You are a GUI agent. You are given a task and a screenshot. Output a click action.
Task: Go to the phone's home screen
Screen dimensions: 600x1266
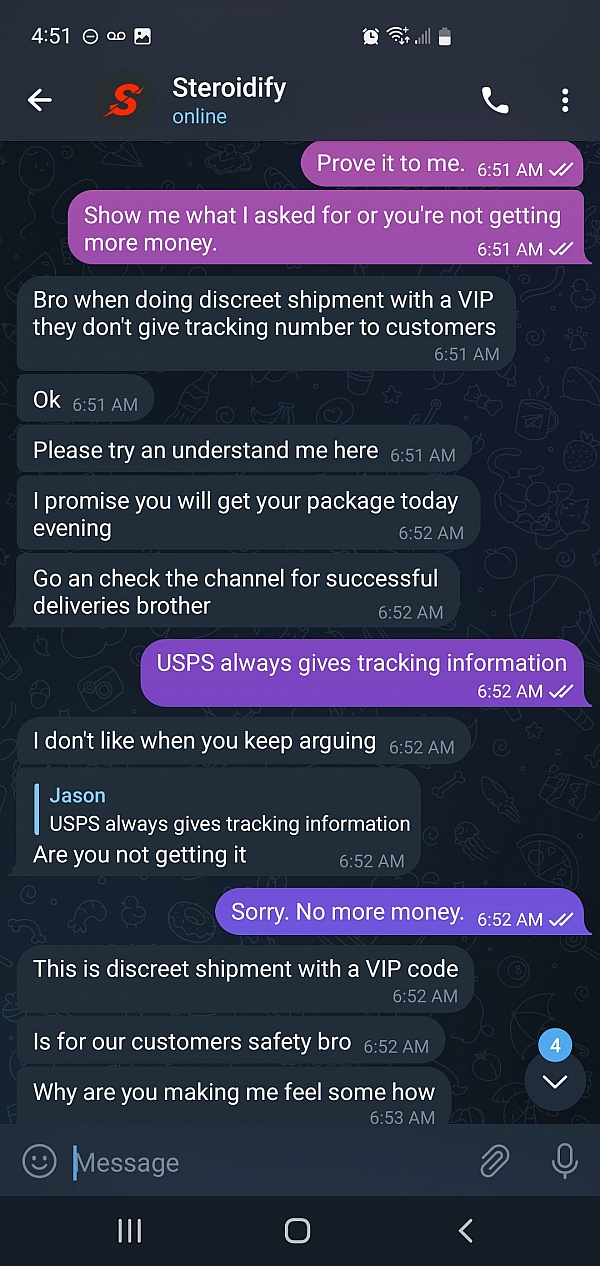298,1231
